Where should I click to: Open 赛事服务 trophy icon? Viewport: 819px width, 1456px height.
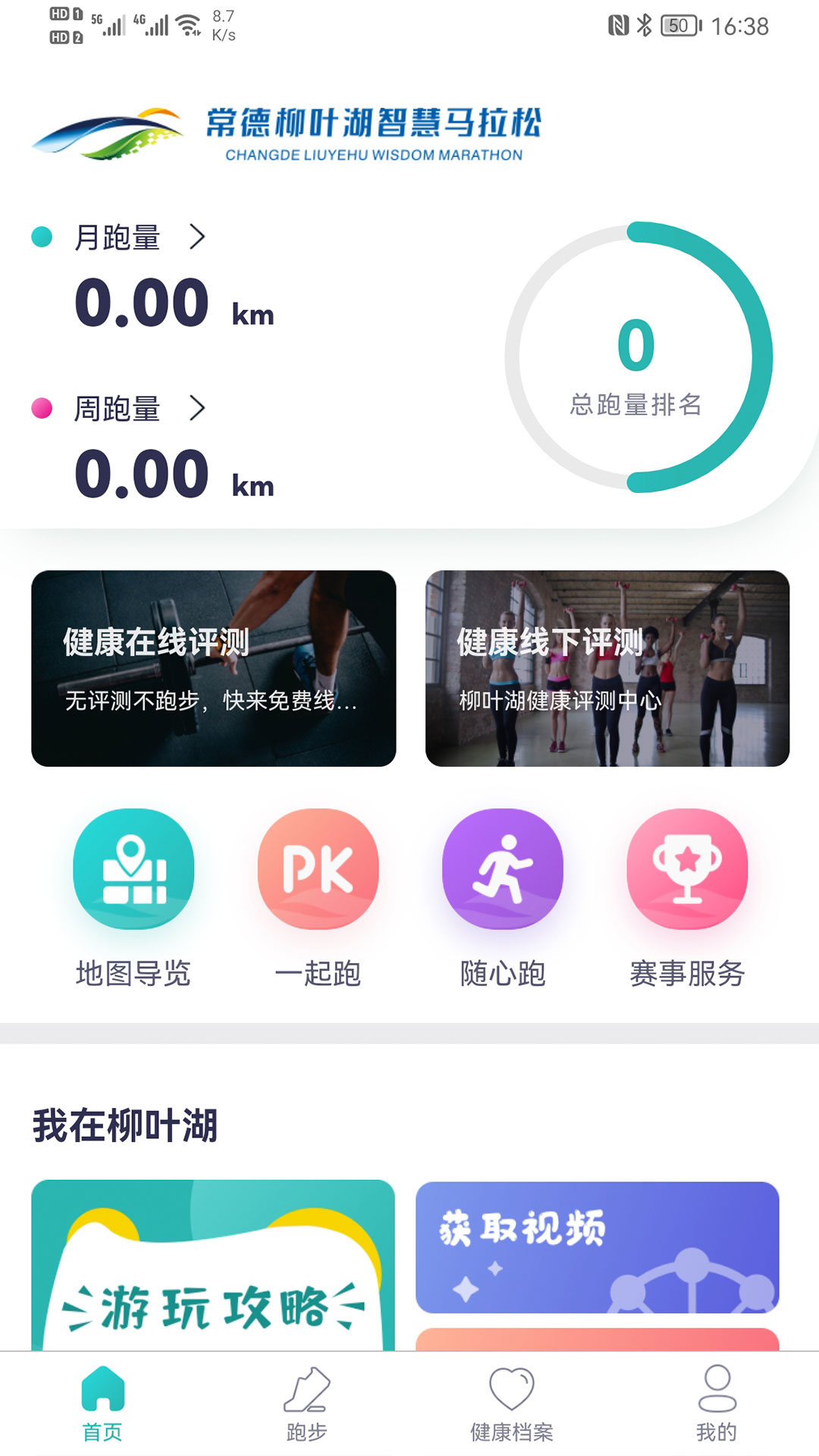[686, 871]
